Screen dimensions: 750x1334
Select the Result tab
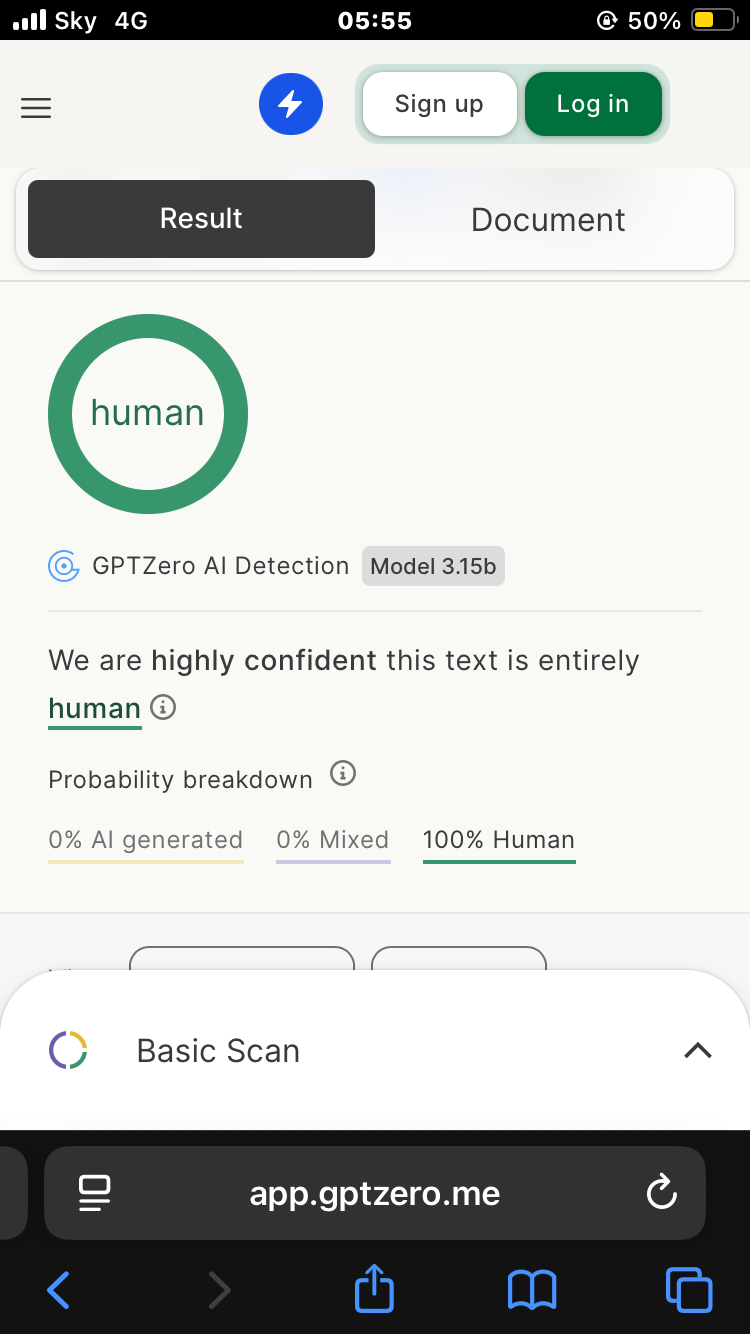[x=201, y=219]
